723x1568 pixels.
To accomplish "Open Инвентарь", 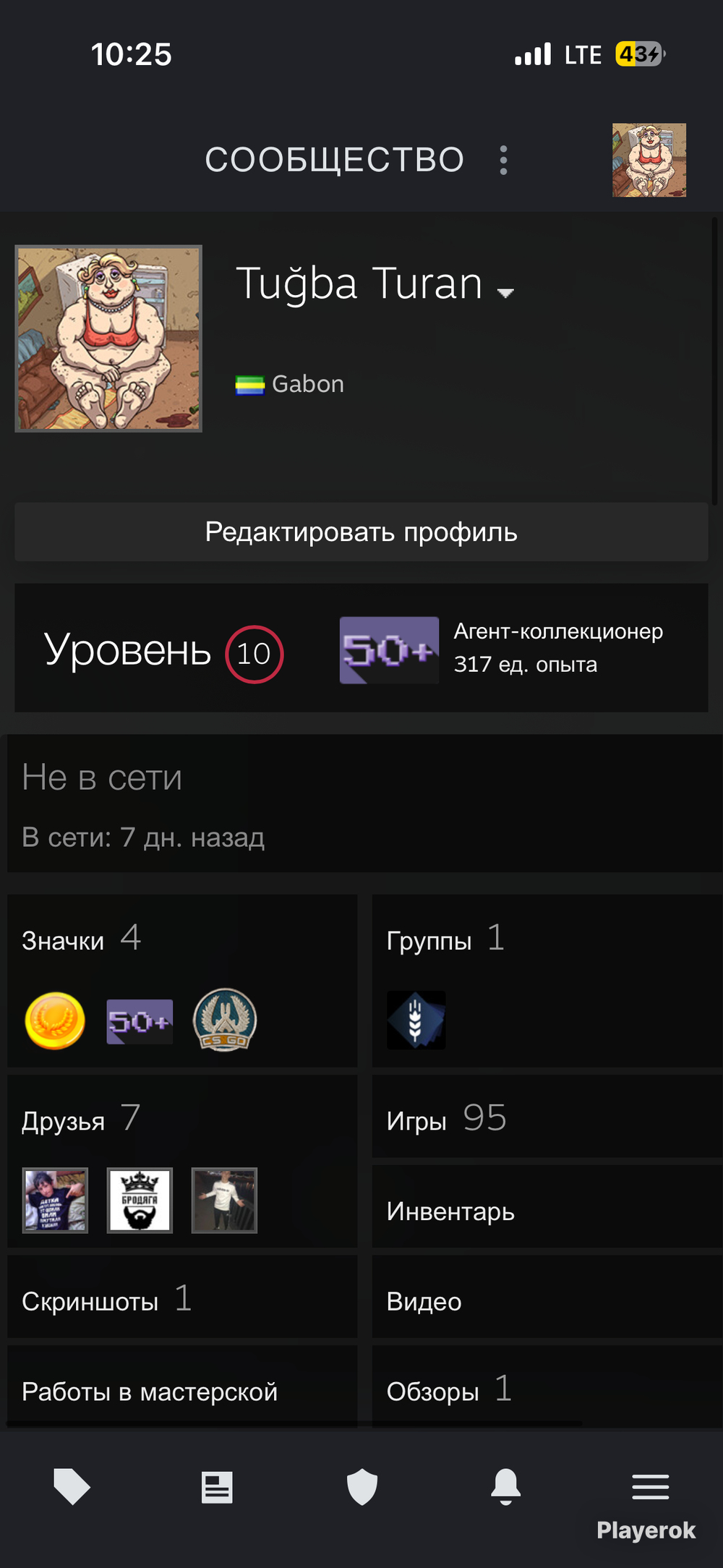I will coord(547,1209).
